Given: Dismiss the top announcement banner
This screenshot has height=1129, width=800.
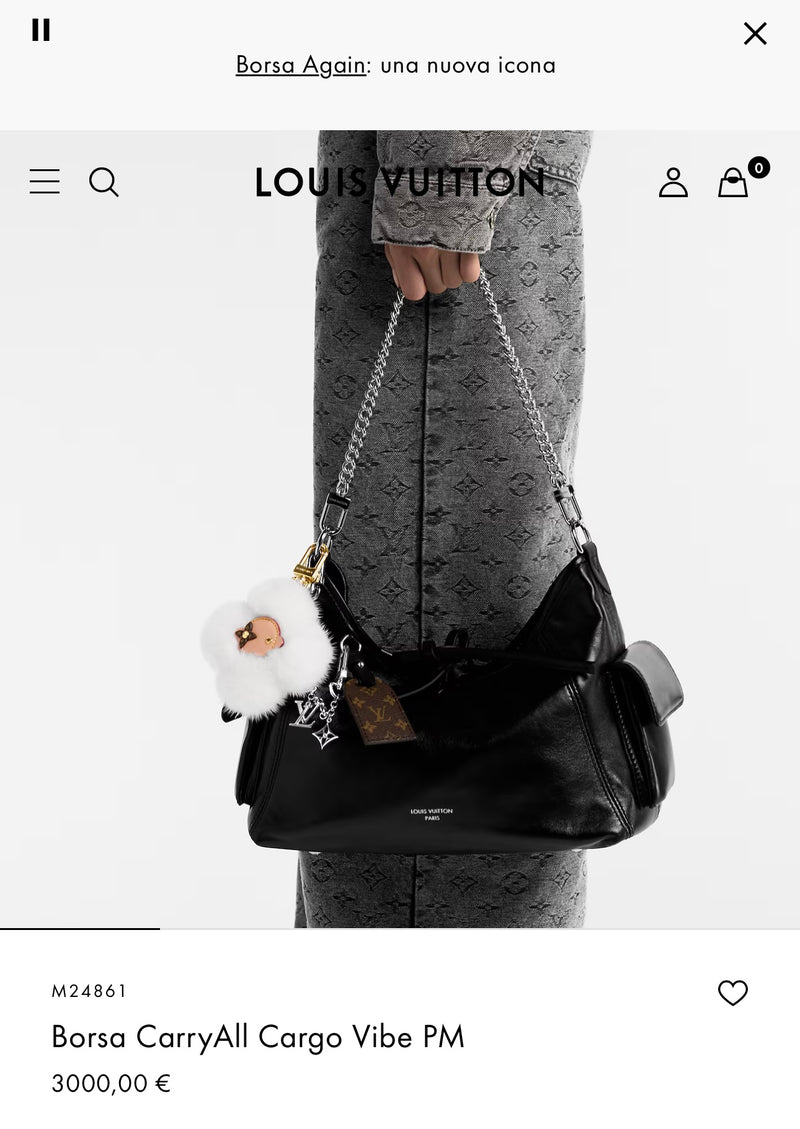Looking at the screenshot, I should coord(755,34).
